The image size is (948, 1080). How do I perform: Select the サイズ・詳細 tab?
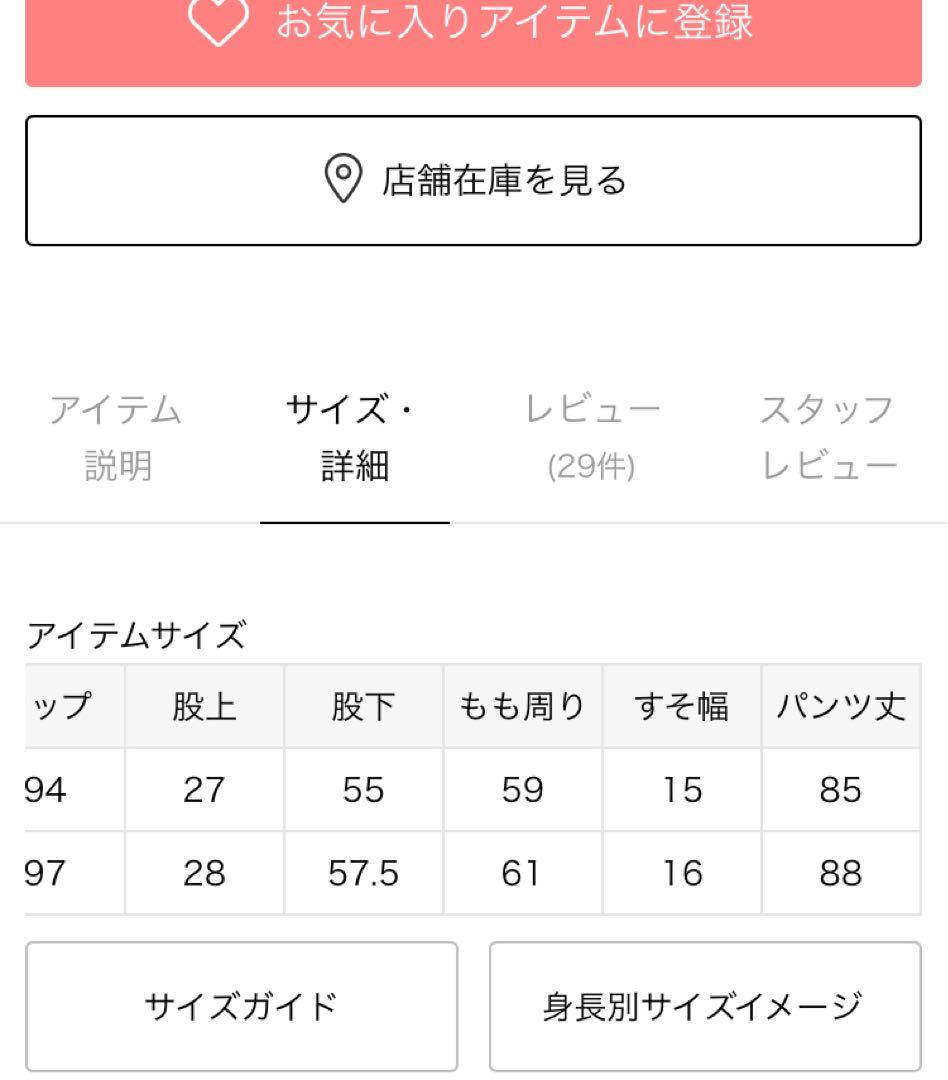point(354,438)
